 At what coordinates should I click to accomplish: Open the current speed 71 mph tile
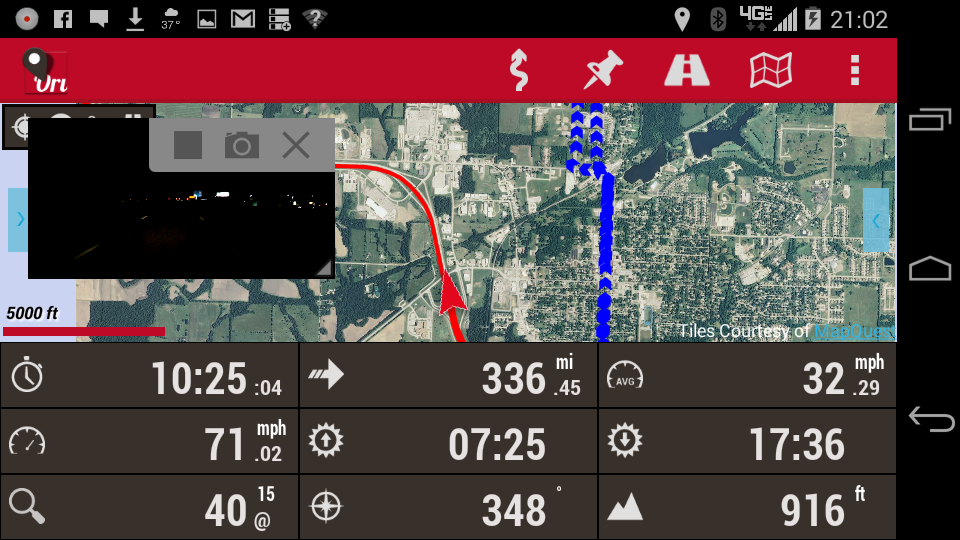click(x=149, y=442)
